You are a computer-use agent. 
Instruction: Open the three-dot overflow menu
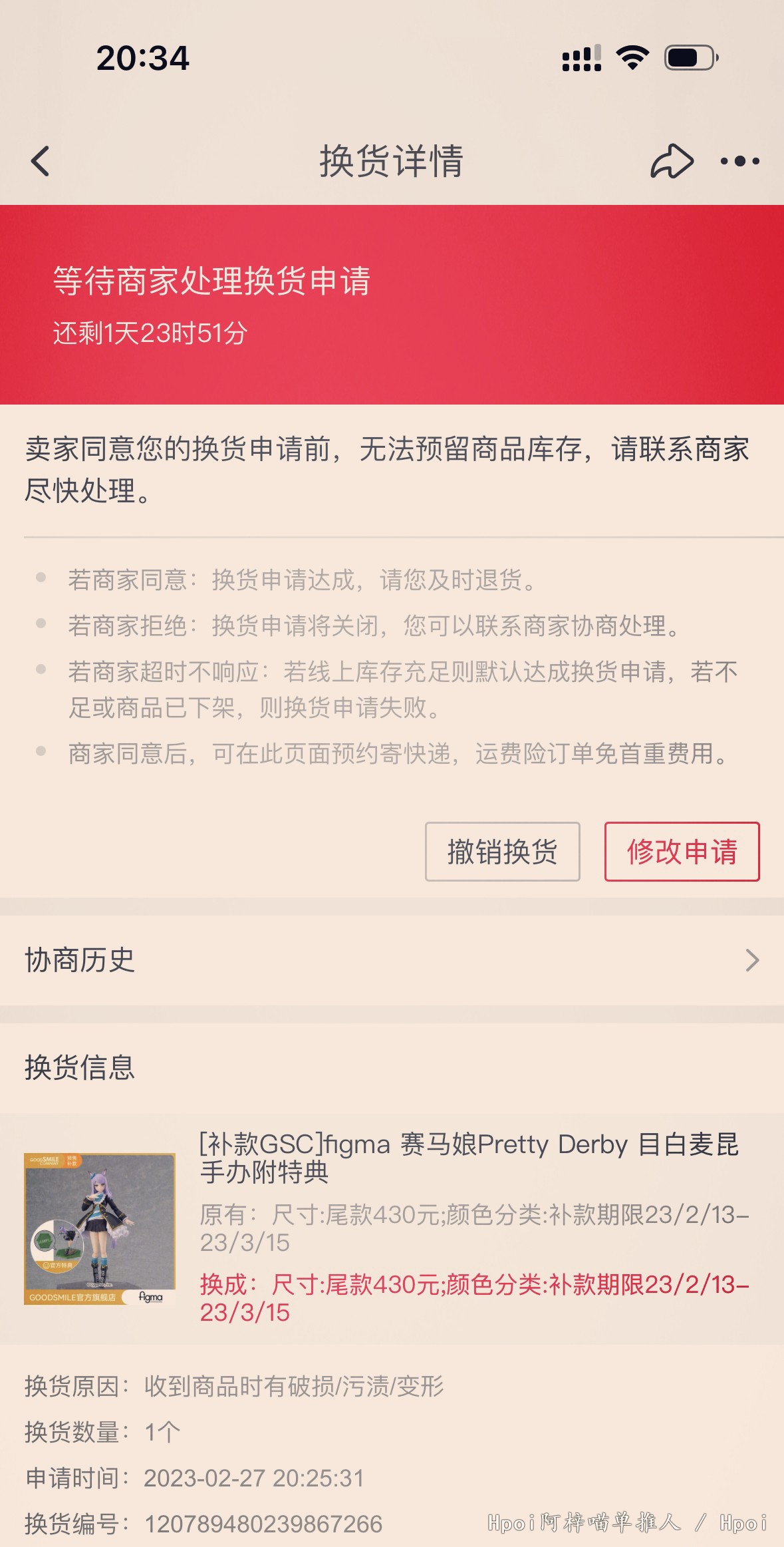[739, 161]
